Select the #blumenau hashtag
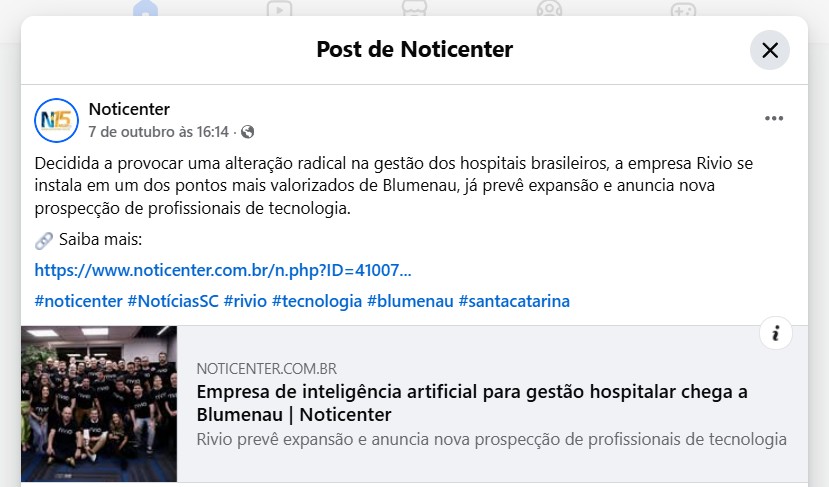Viewport: 829px width, 487px height. 410,301
